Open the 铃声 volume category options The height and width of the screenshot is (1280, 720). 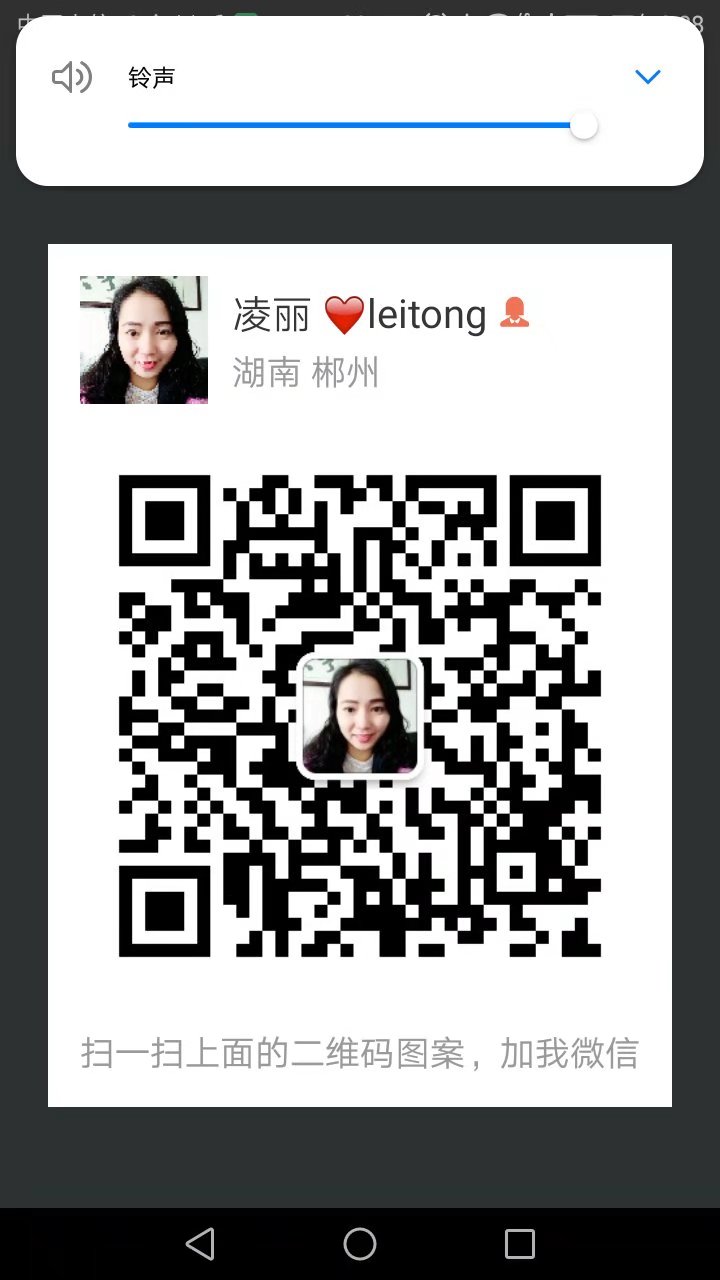point(648,77)
